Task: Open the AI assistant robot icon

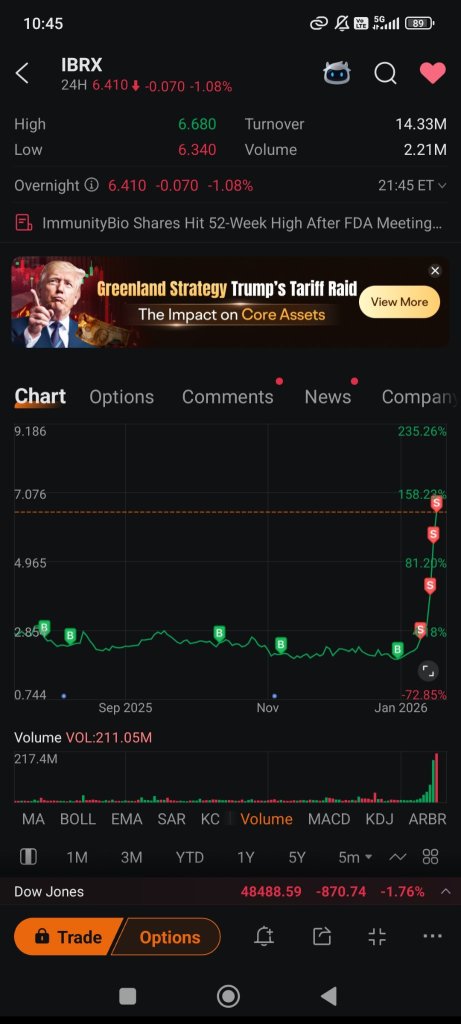Action: pos(337,73)
